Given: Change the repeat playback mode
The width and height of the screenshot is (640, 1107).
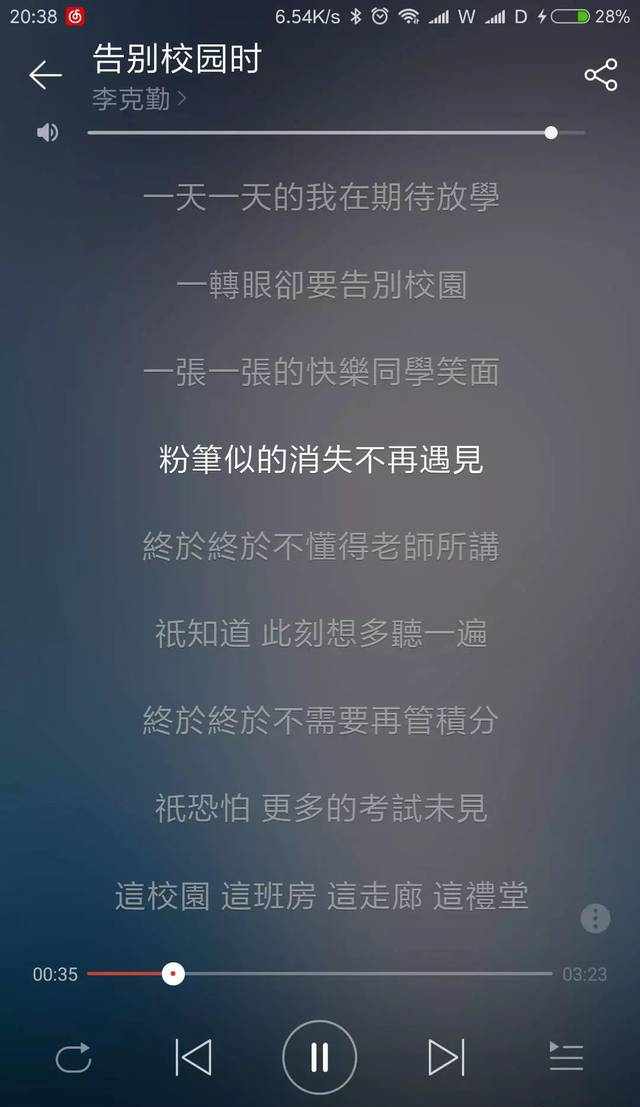Looking at the screenshot, I should pyautogui.click(x=73, y=1057).
